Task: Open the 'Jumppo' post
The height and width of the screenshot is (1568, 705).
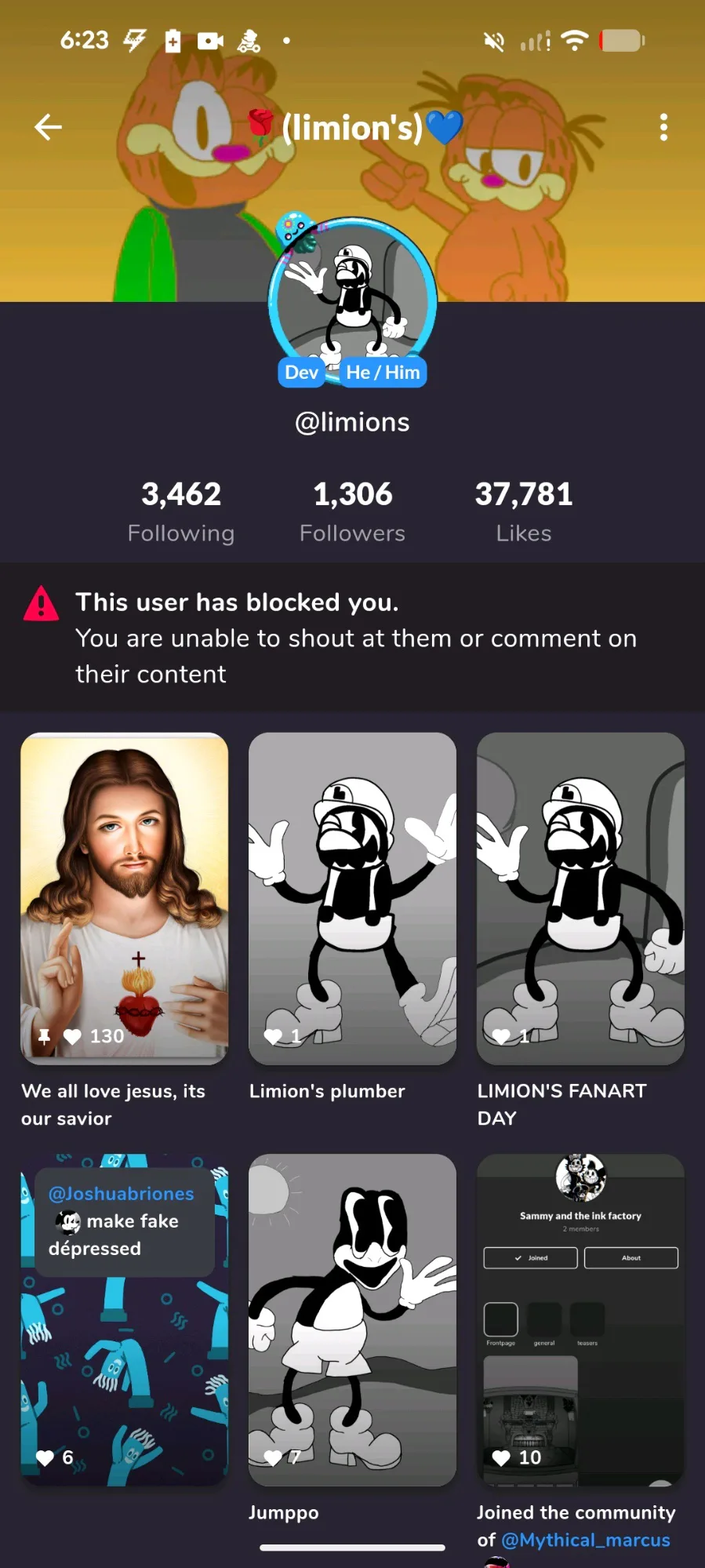Action: coord(352,1319)
